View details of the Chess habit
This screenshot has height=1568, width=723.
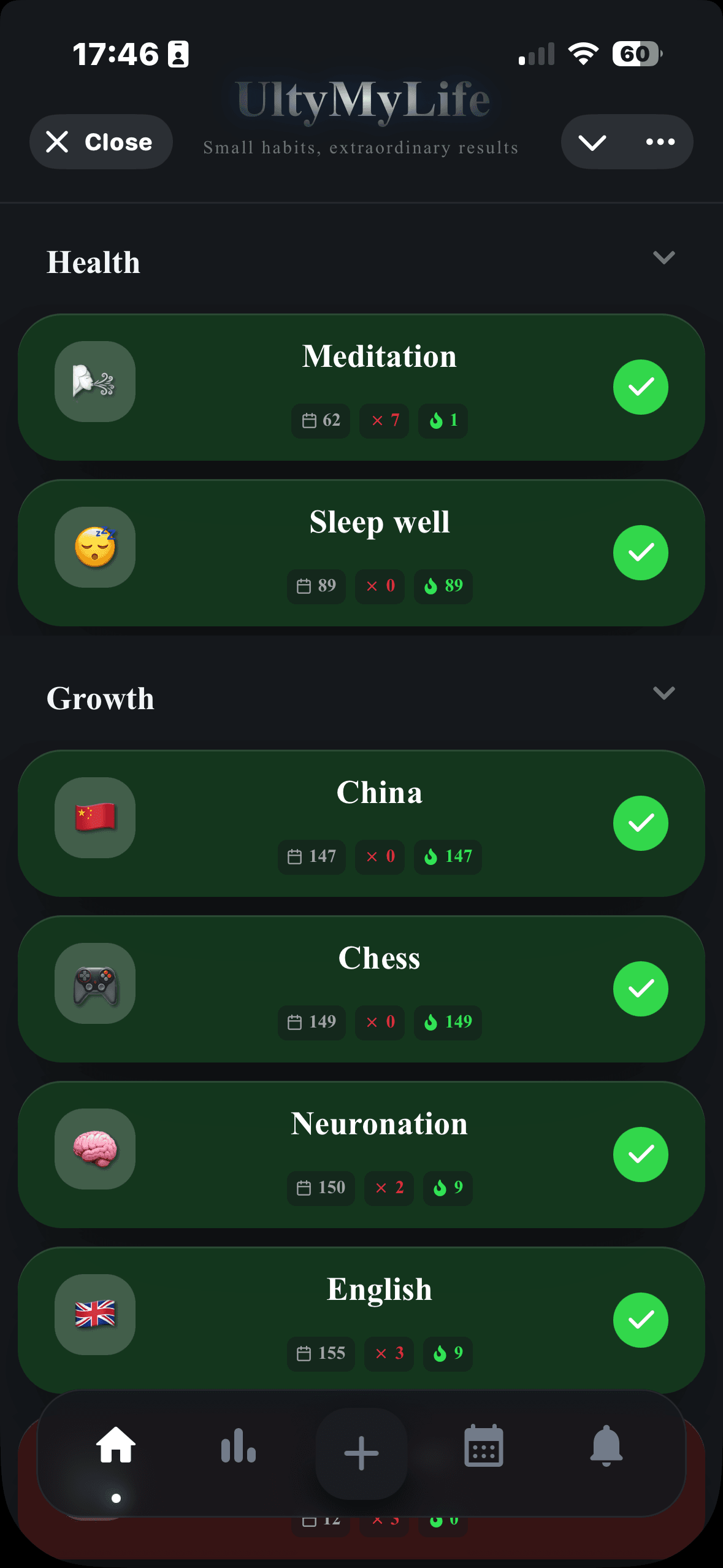click(x=379, y=959)
